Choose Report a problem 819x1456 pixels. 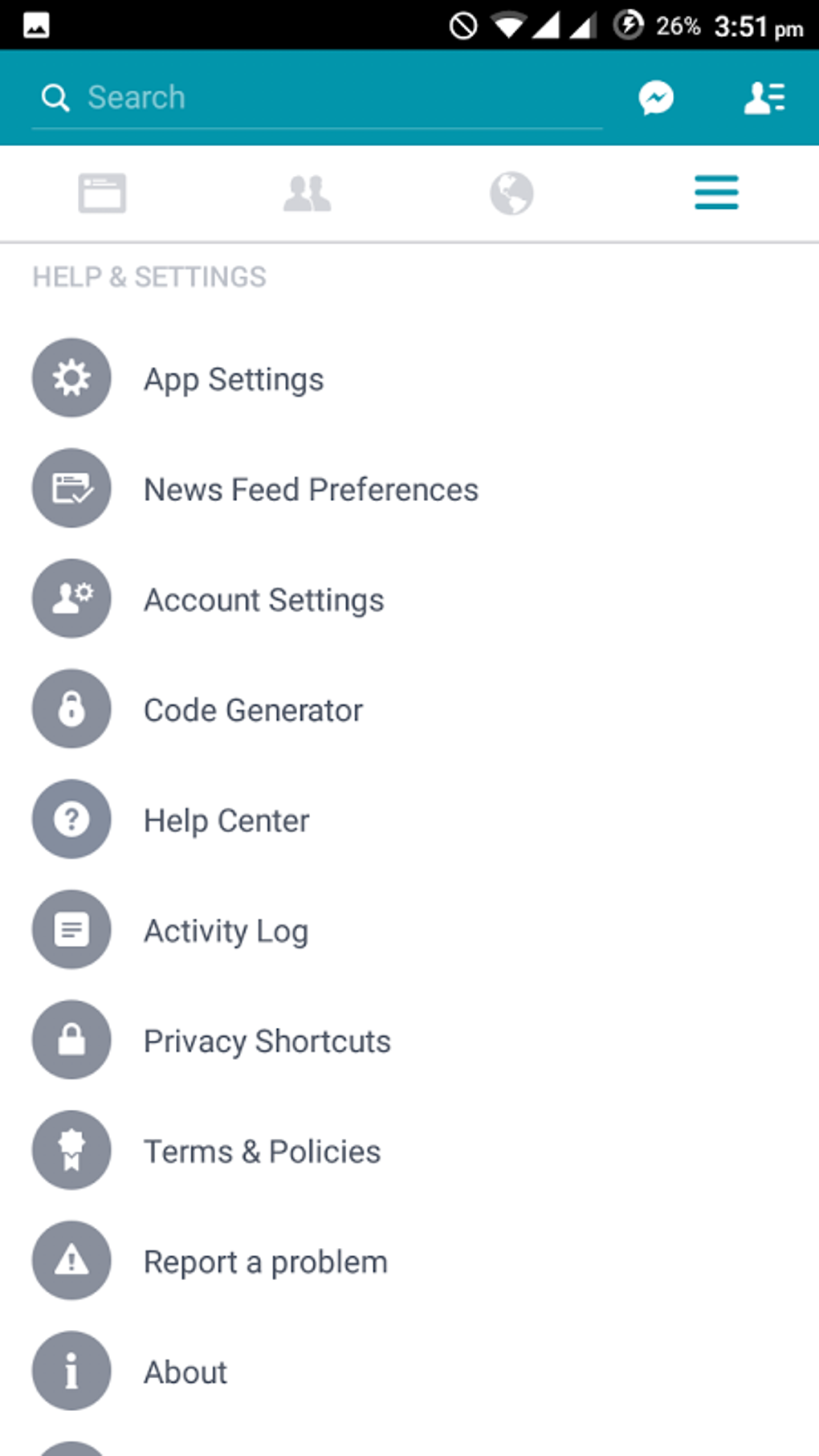tap(265, 1262)
